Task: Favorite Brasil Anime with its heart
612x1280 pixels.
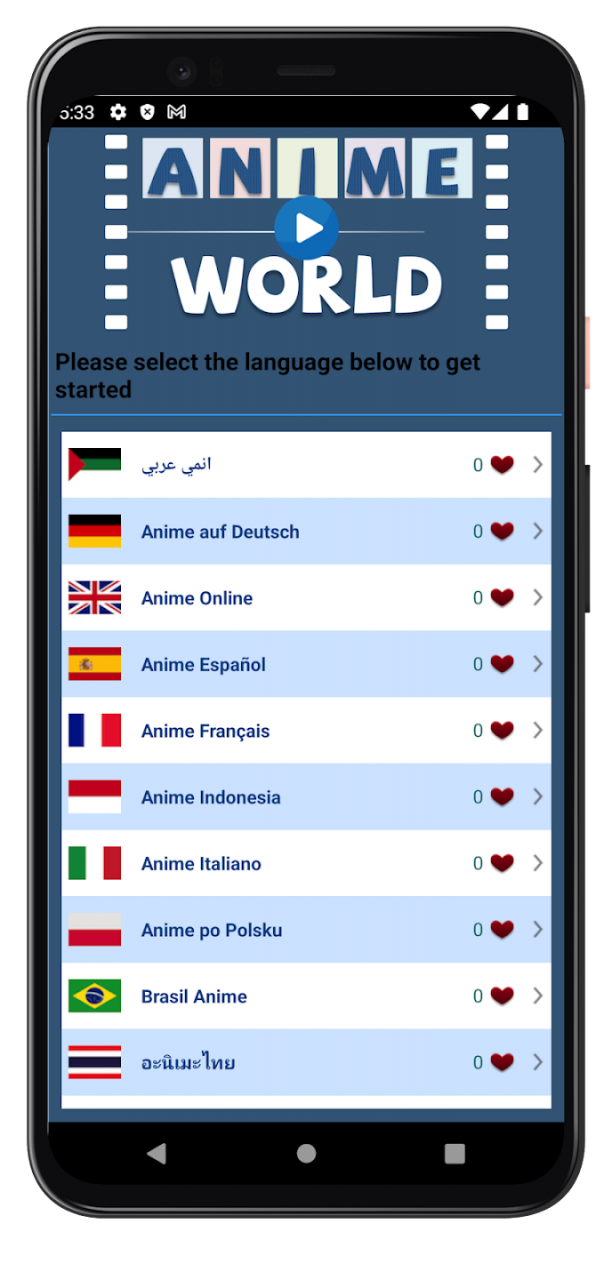Action: coord(502,996)
